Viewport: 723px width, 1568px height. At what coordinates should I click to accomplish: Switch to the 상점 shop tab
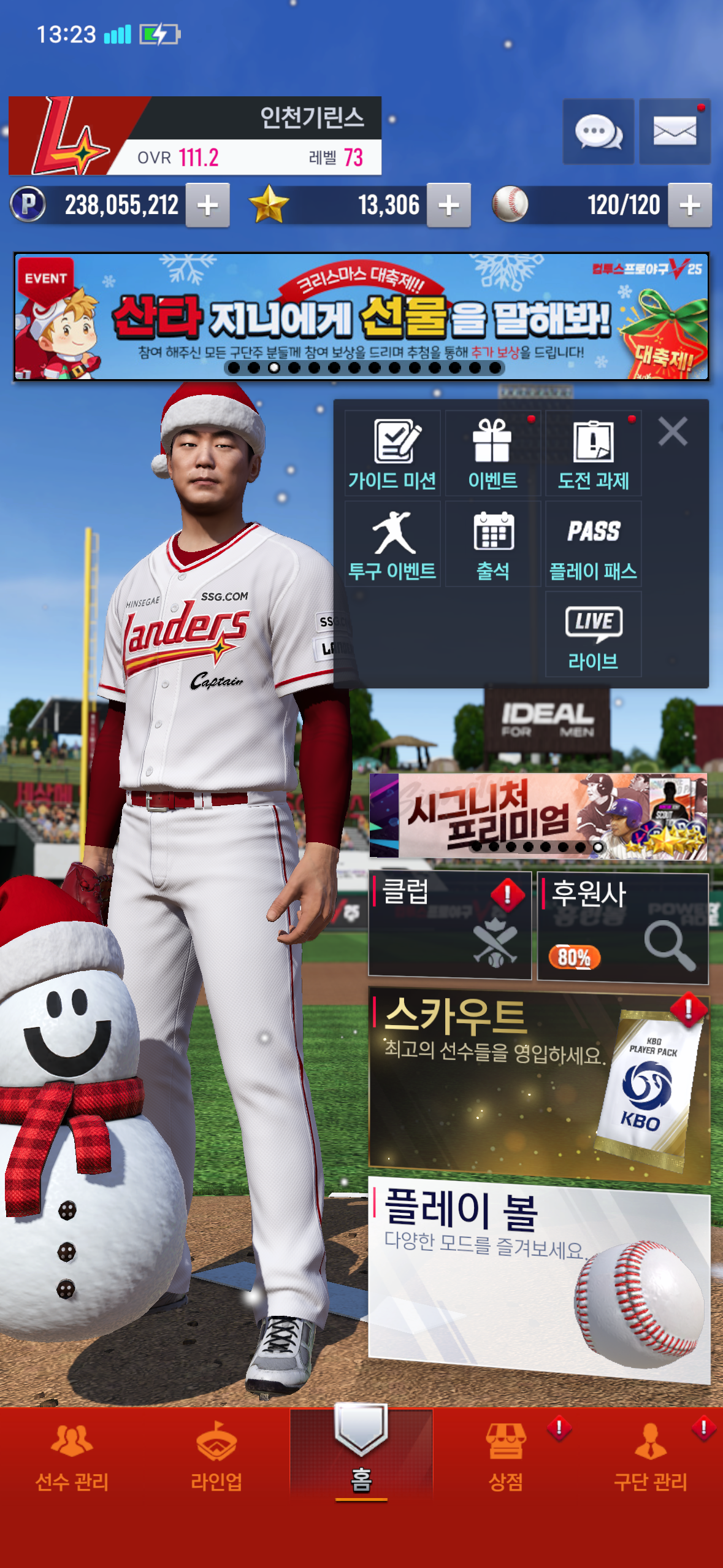pyautogui.click(x=506, y=1457)
